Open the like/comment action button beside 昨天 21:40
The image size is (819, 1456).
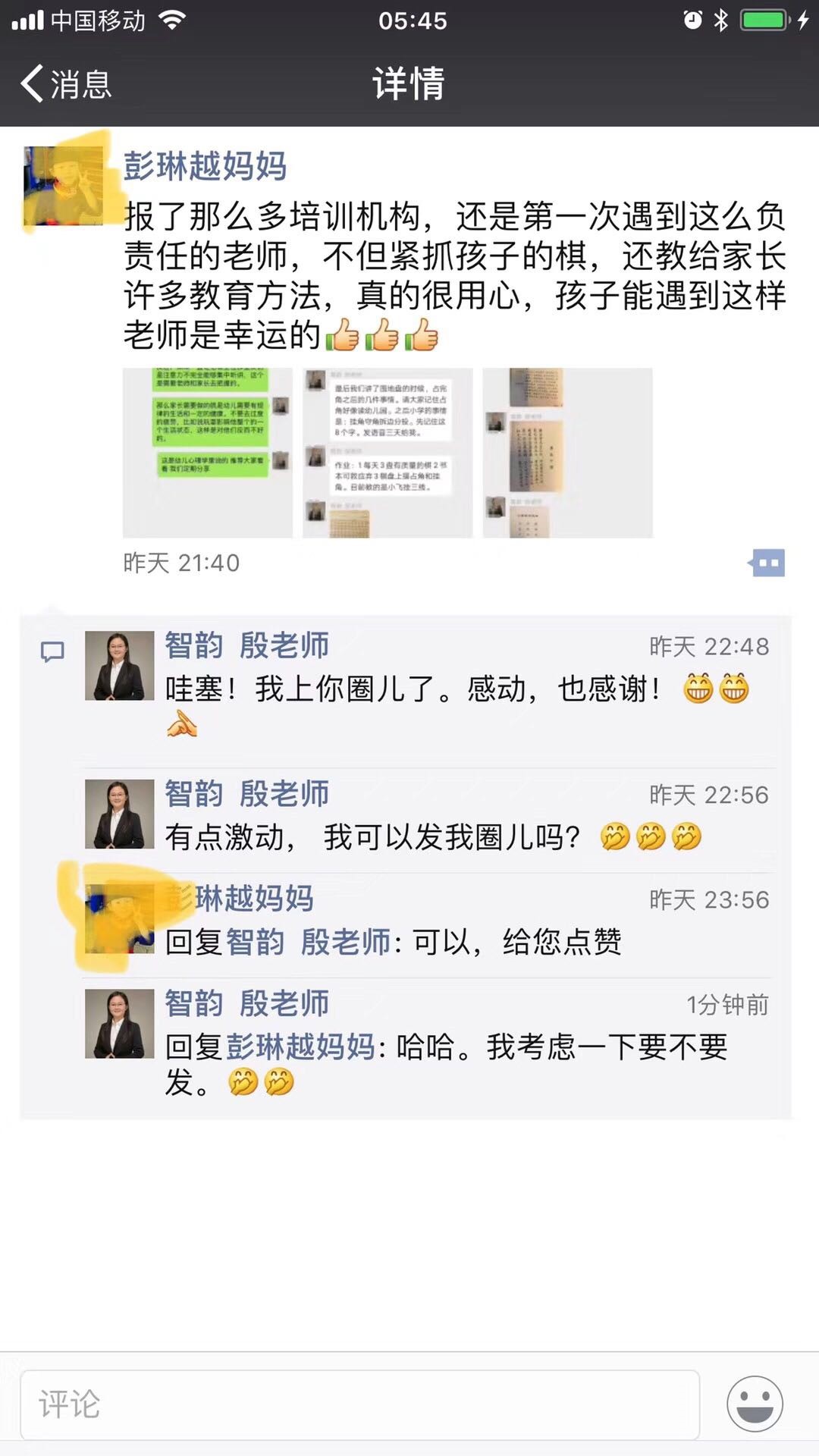(x=767, y=563)
